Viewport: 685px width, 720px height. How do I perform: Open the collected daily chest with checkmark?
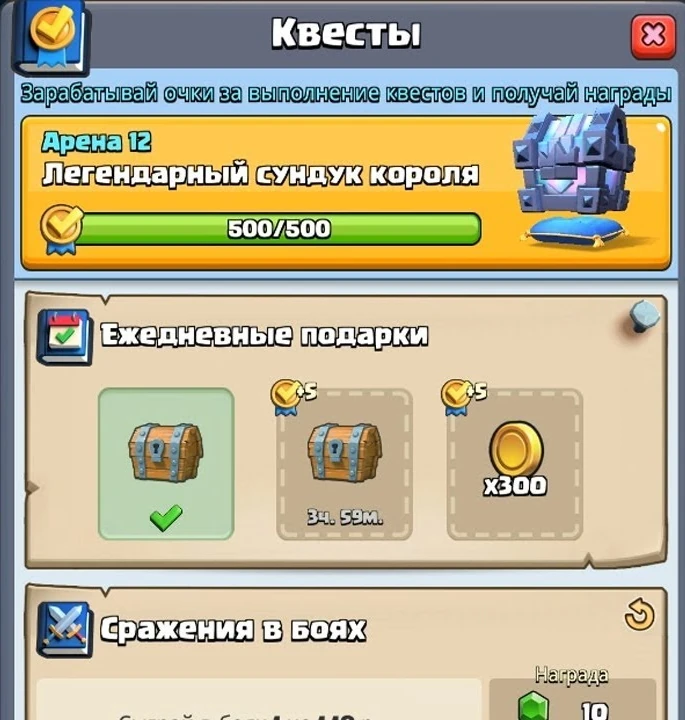(166, 464)
